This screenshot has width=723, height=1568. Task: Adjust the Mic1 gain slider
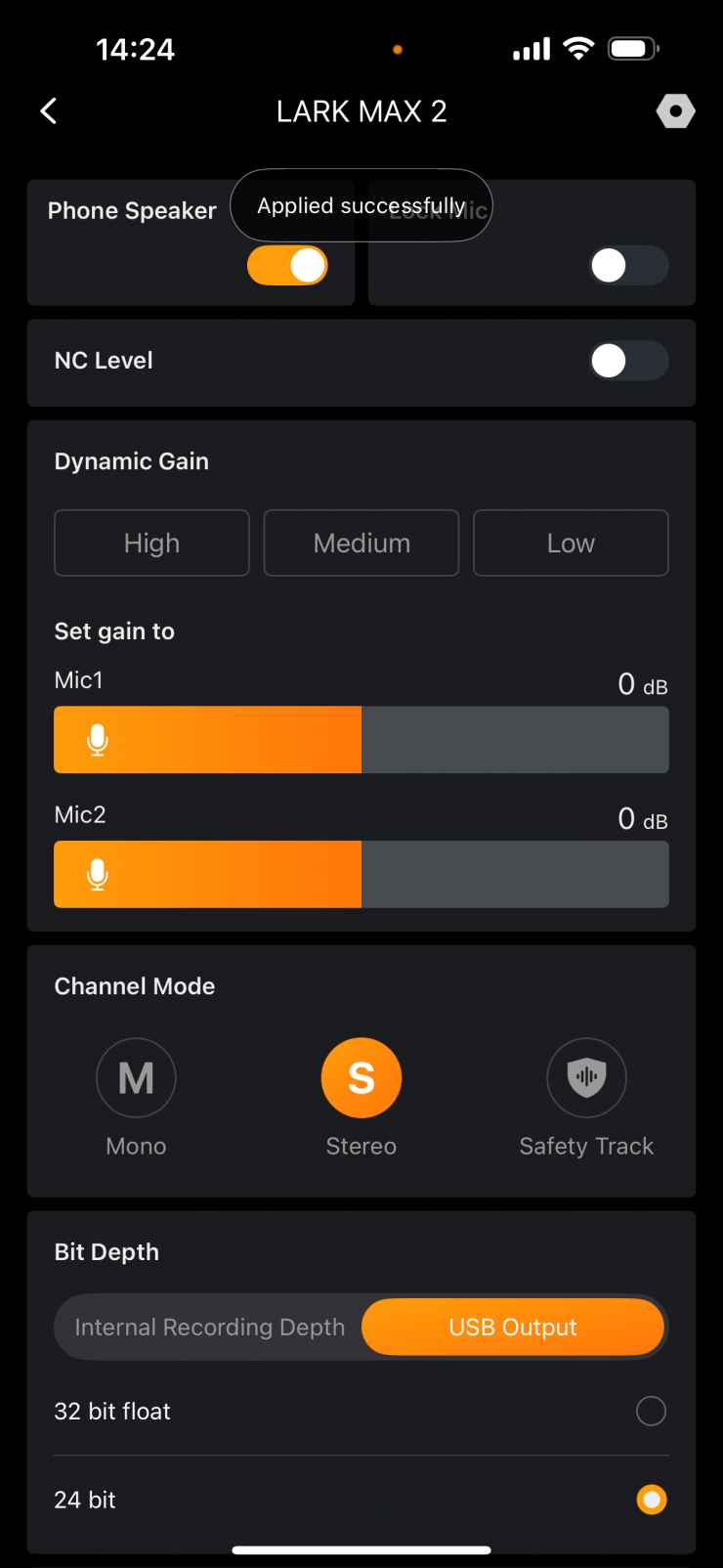tap(361, 740)
